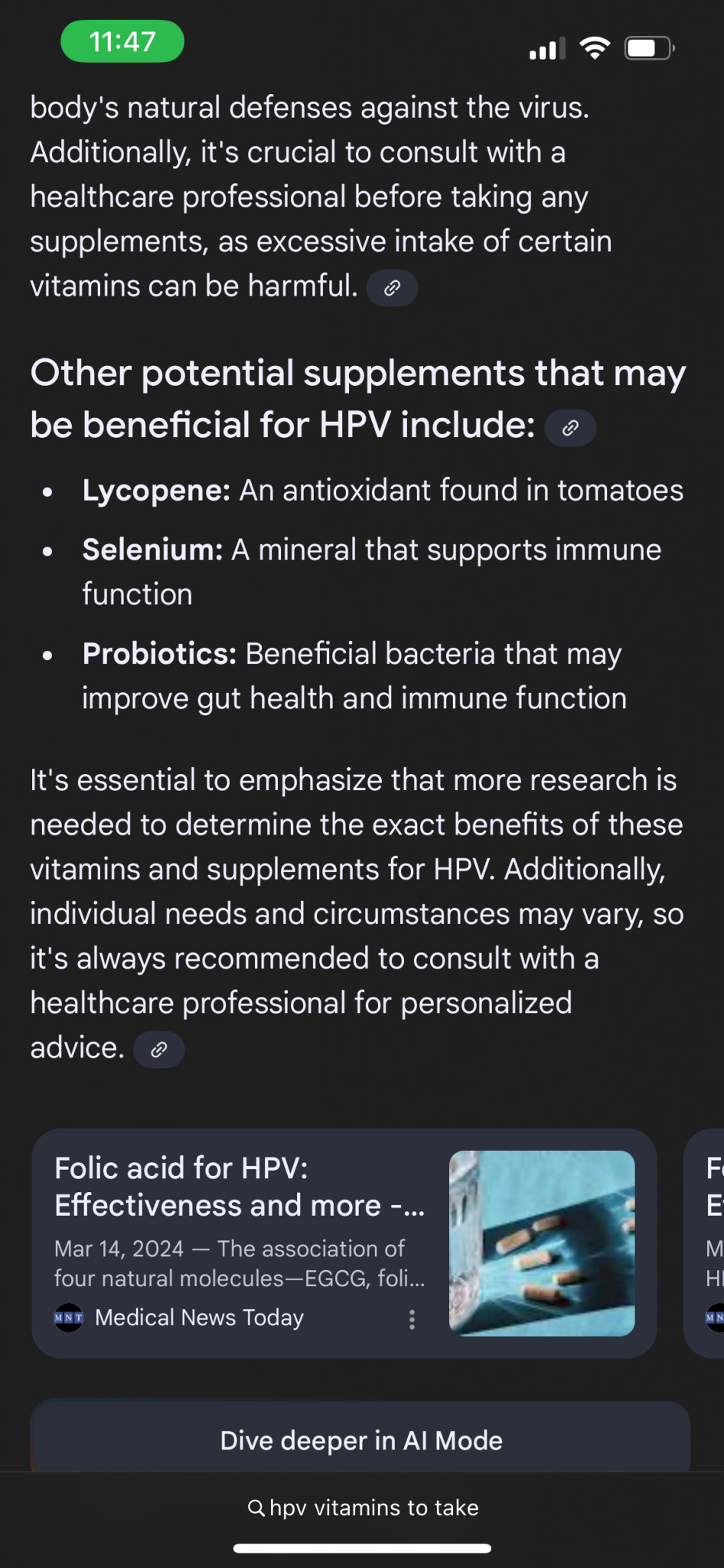724x1568 pixels.
Task: Open the partially visible second article card
Action: tap(709, 1242)
